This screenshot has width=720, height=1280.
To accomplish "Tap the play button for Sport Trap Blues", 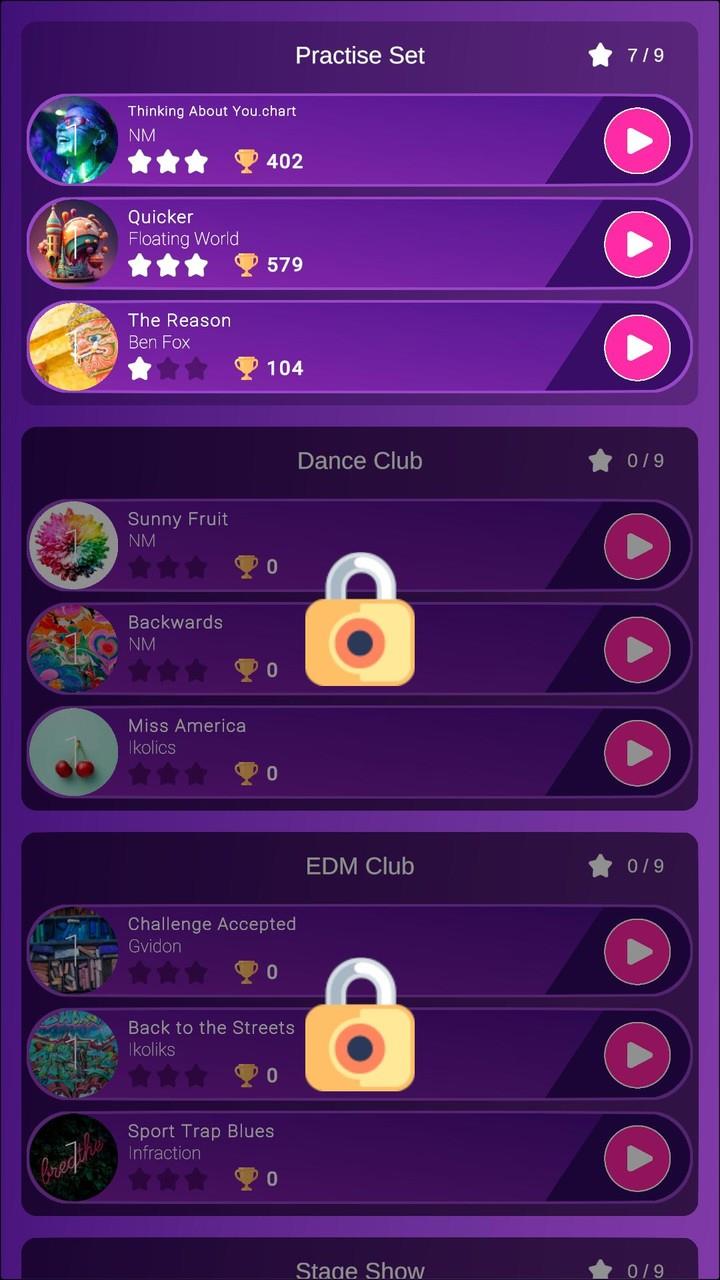I will coord(637,1158).
